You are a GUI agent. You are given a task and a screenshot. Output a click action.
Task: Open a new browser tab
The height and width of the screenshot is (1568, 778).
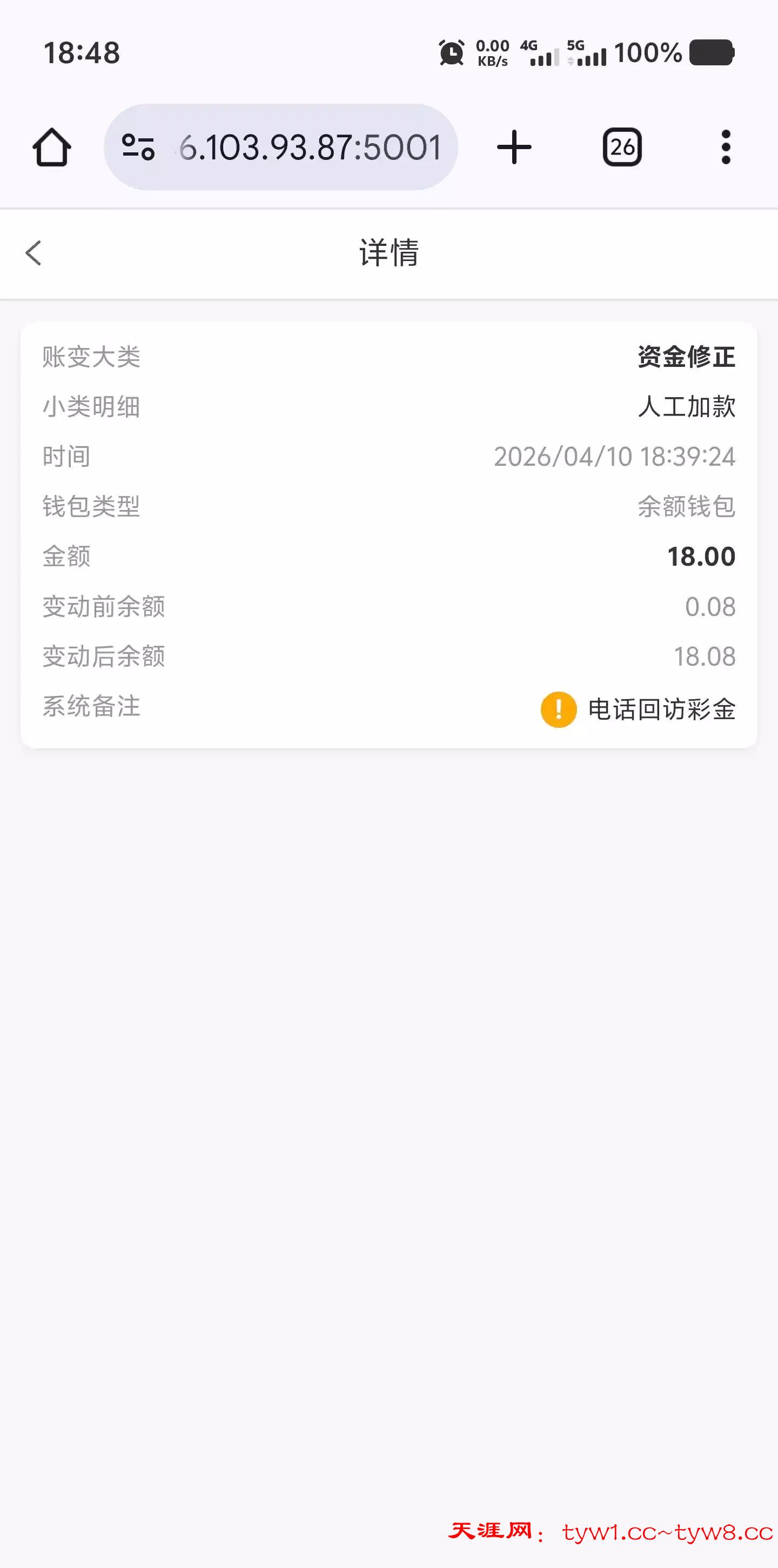514,146
